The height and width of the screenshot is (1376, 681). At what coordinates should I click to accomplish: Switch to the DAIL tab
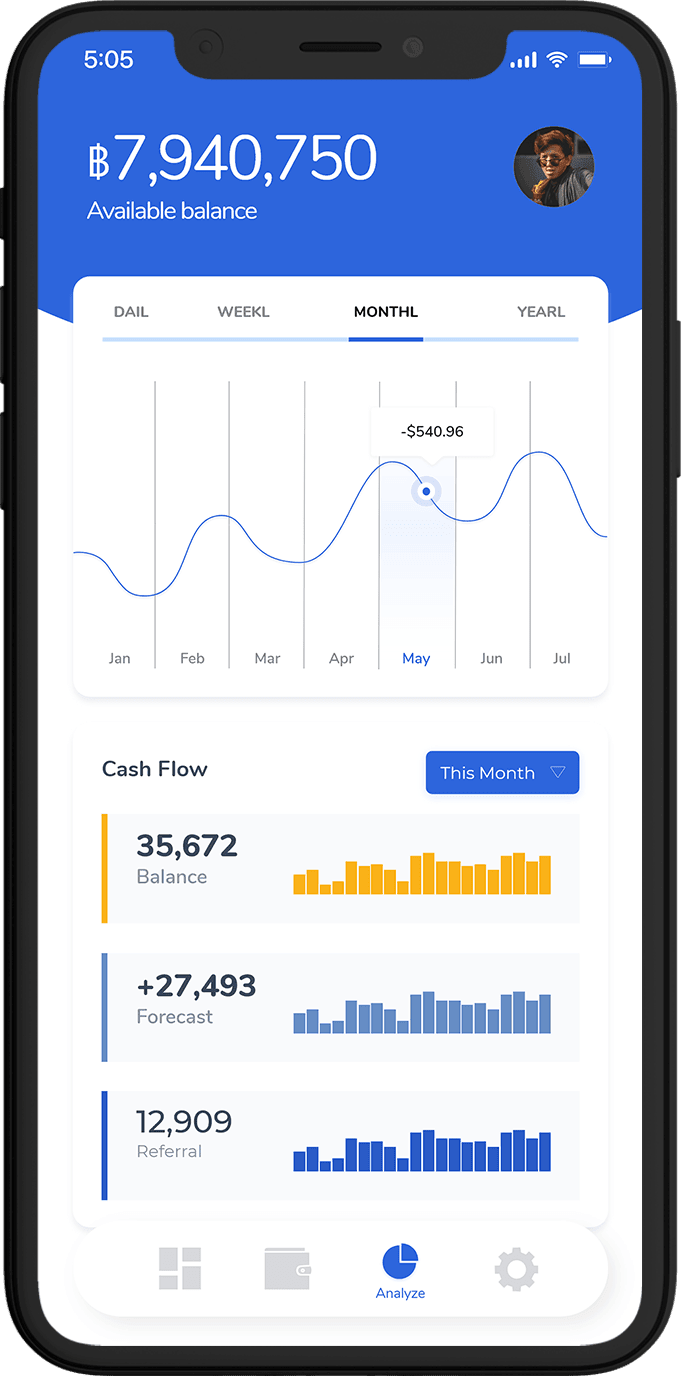click(x=131, y=312)
